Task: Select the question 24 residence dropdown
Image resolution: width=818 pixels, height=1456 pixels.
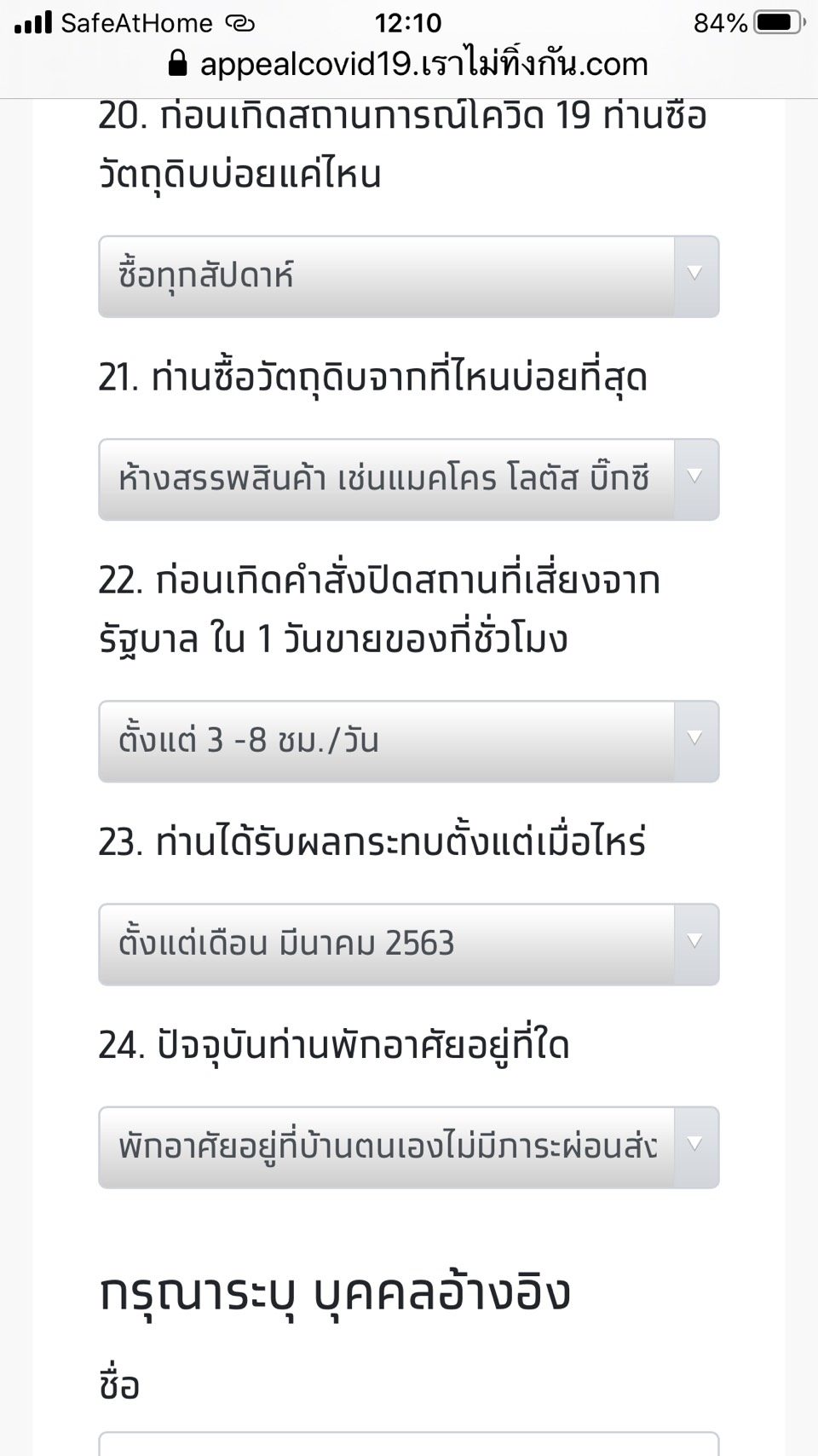Action: 409,1147
